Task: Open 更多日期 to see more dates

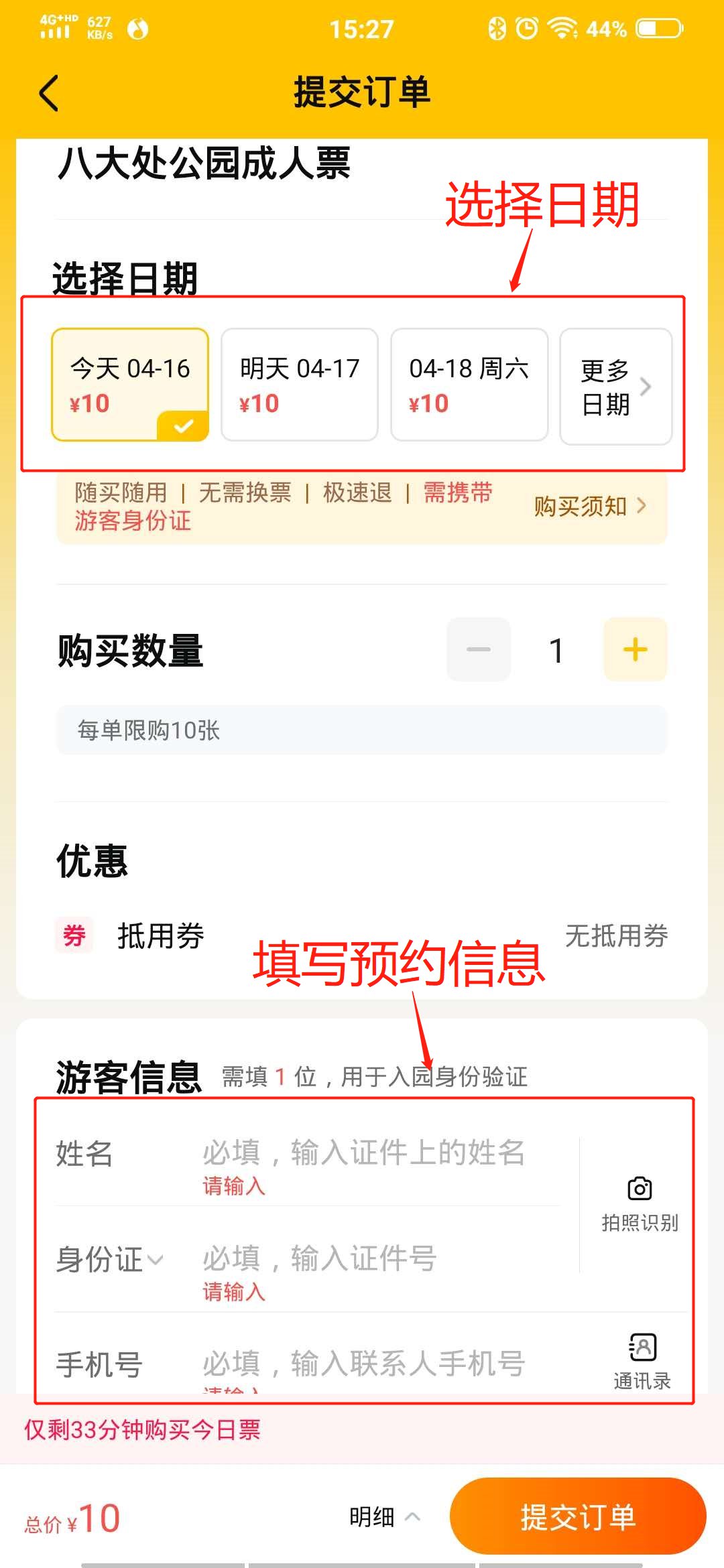Action: [615, 387]
